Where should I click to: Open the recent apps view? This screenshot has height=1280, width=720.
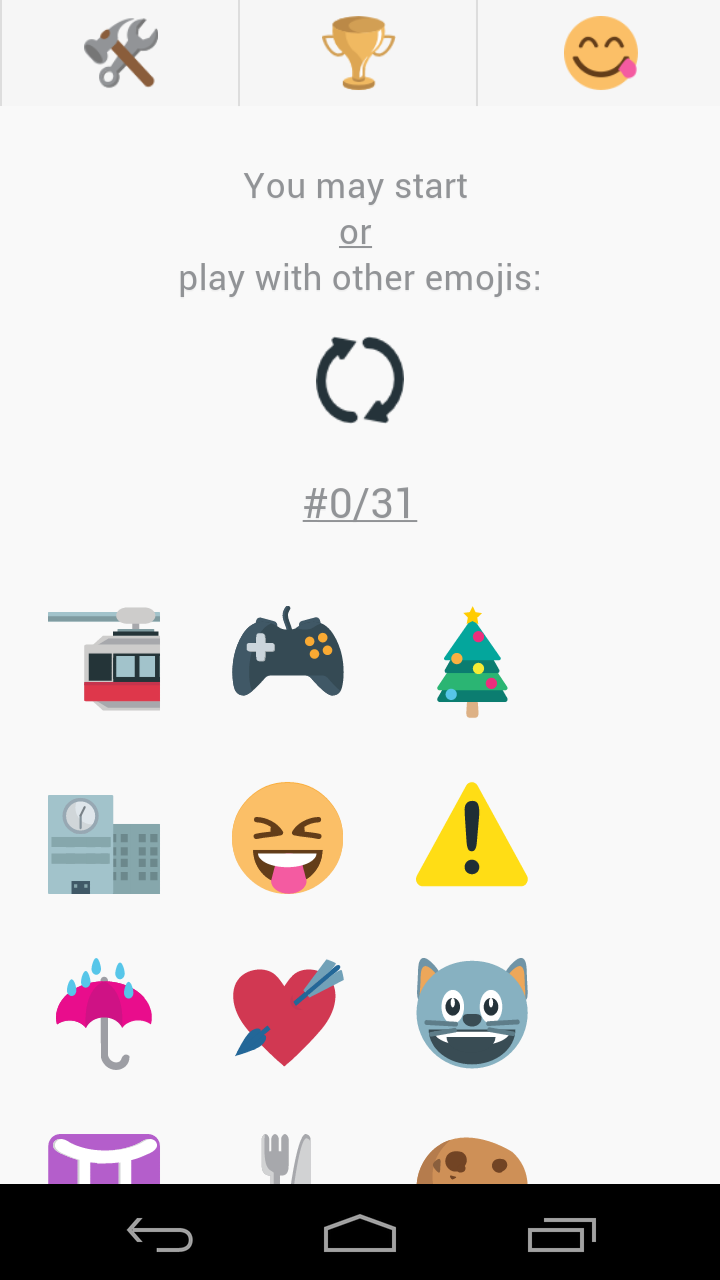tap(561, 1234)
